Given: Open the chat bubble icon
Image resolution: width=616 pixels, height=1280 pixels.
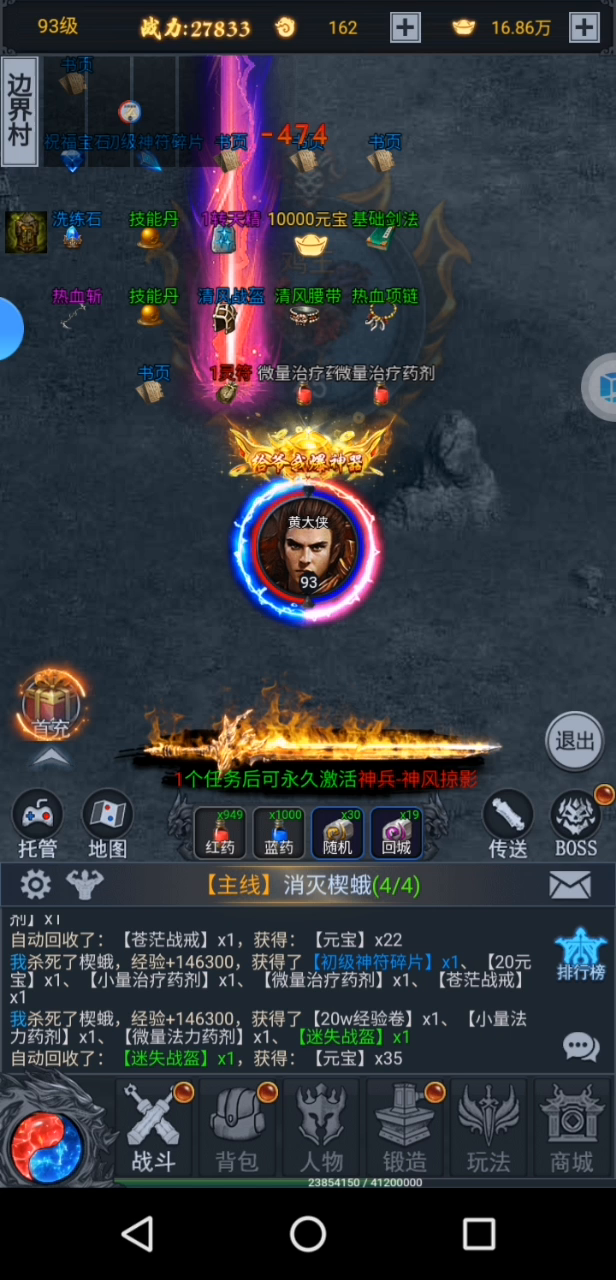Looking at the screenshot, I should (x=582, y=1046).
